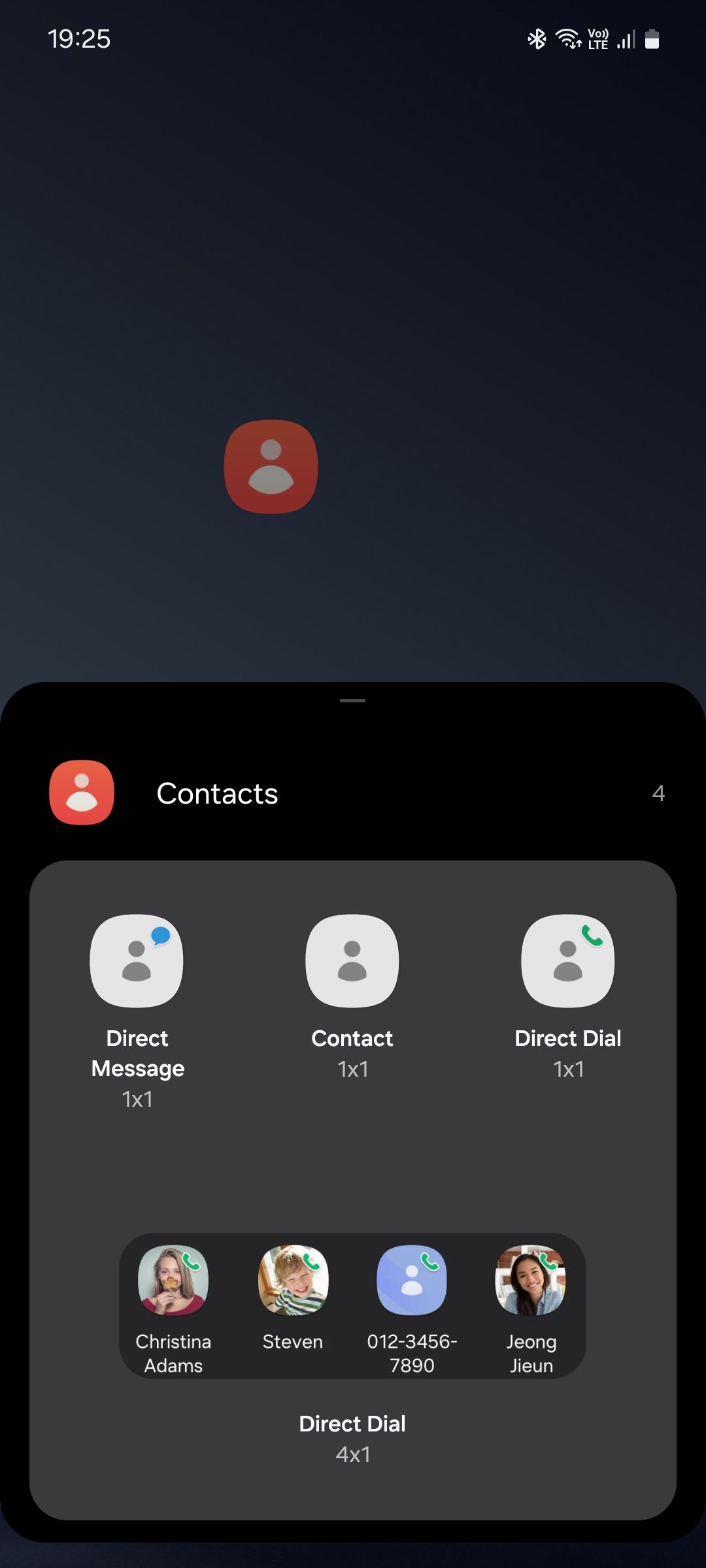Select the Direct Dial 4x1 widget

pos(352,1307)
